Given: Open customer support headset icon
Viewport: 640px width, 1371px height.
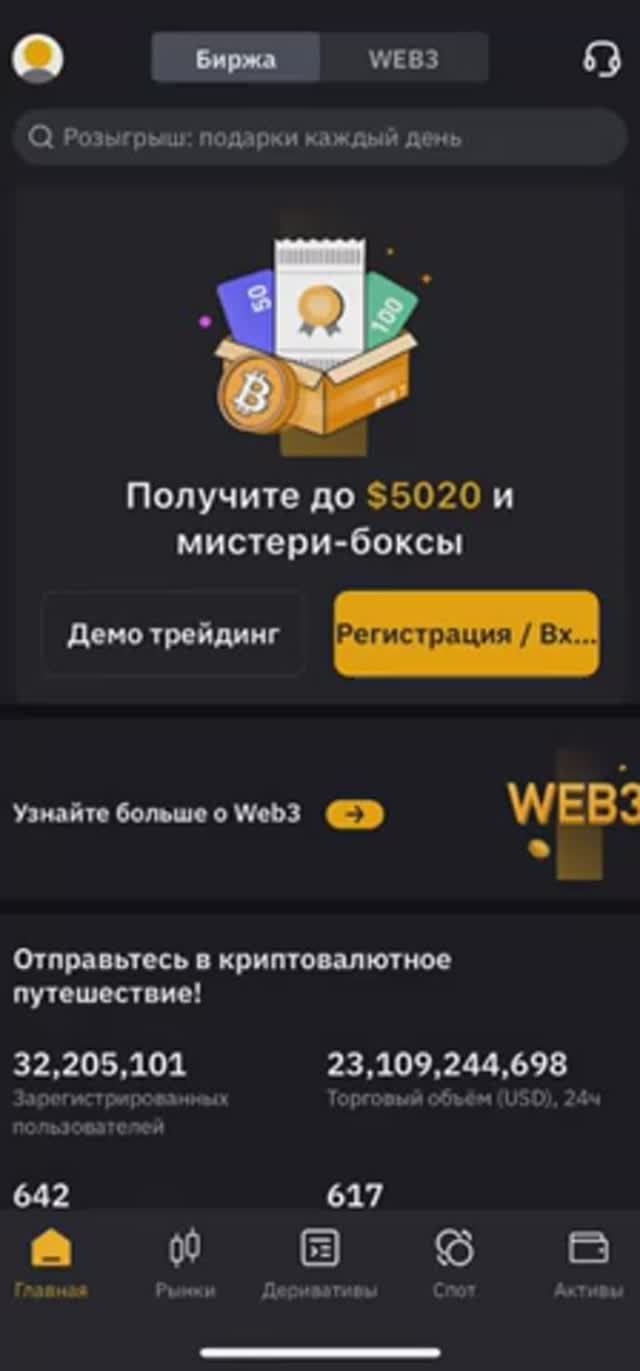Looking at the screenshot, I should 602,58.
